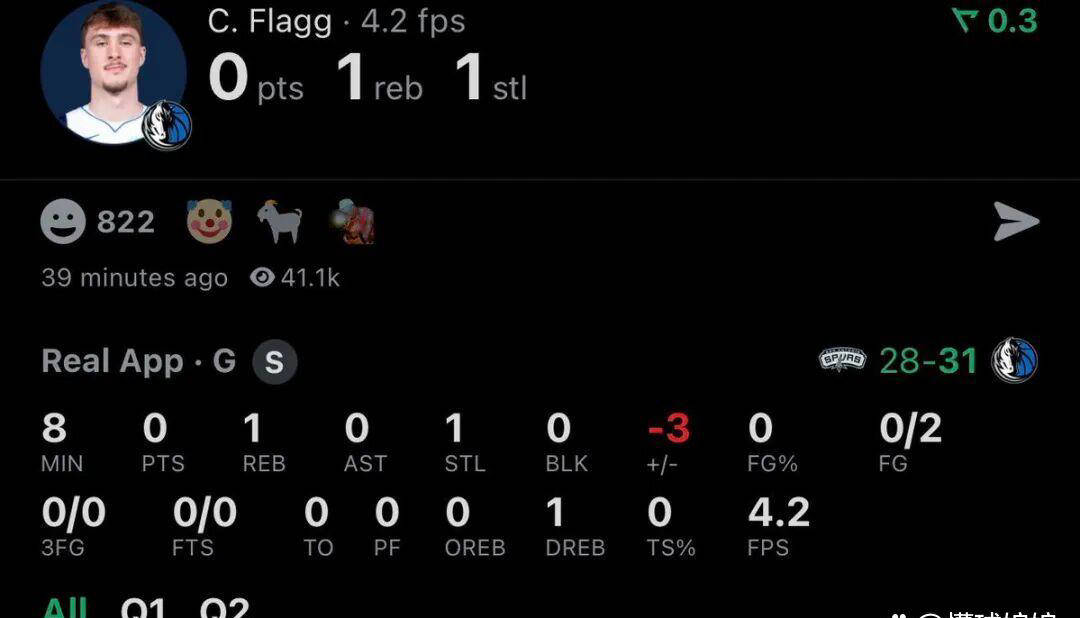Open C. Flagg's player profile photo
1080x618 pixels.
(113, 73)
